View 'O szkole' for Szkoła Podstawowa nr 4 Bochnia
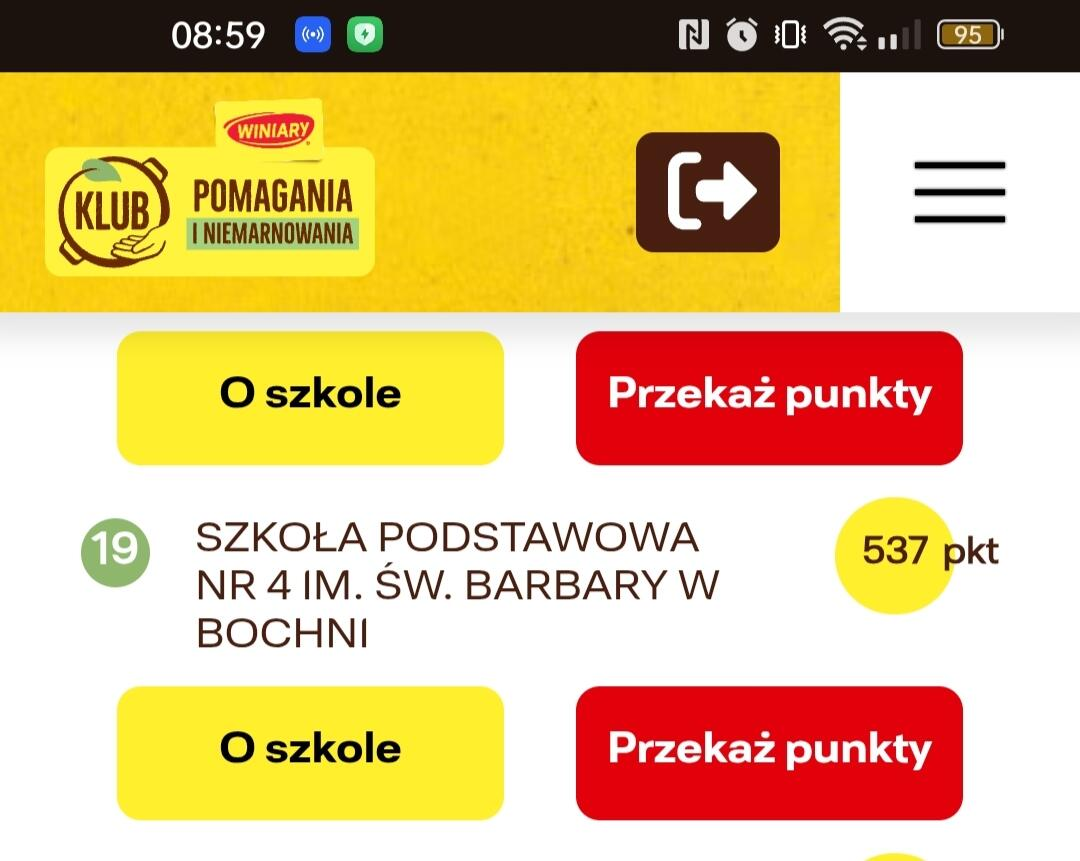The image size is (1080, 861). coord(310,751)
